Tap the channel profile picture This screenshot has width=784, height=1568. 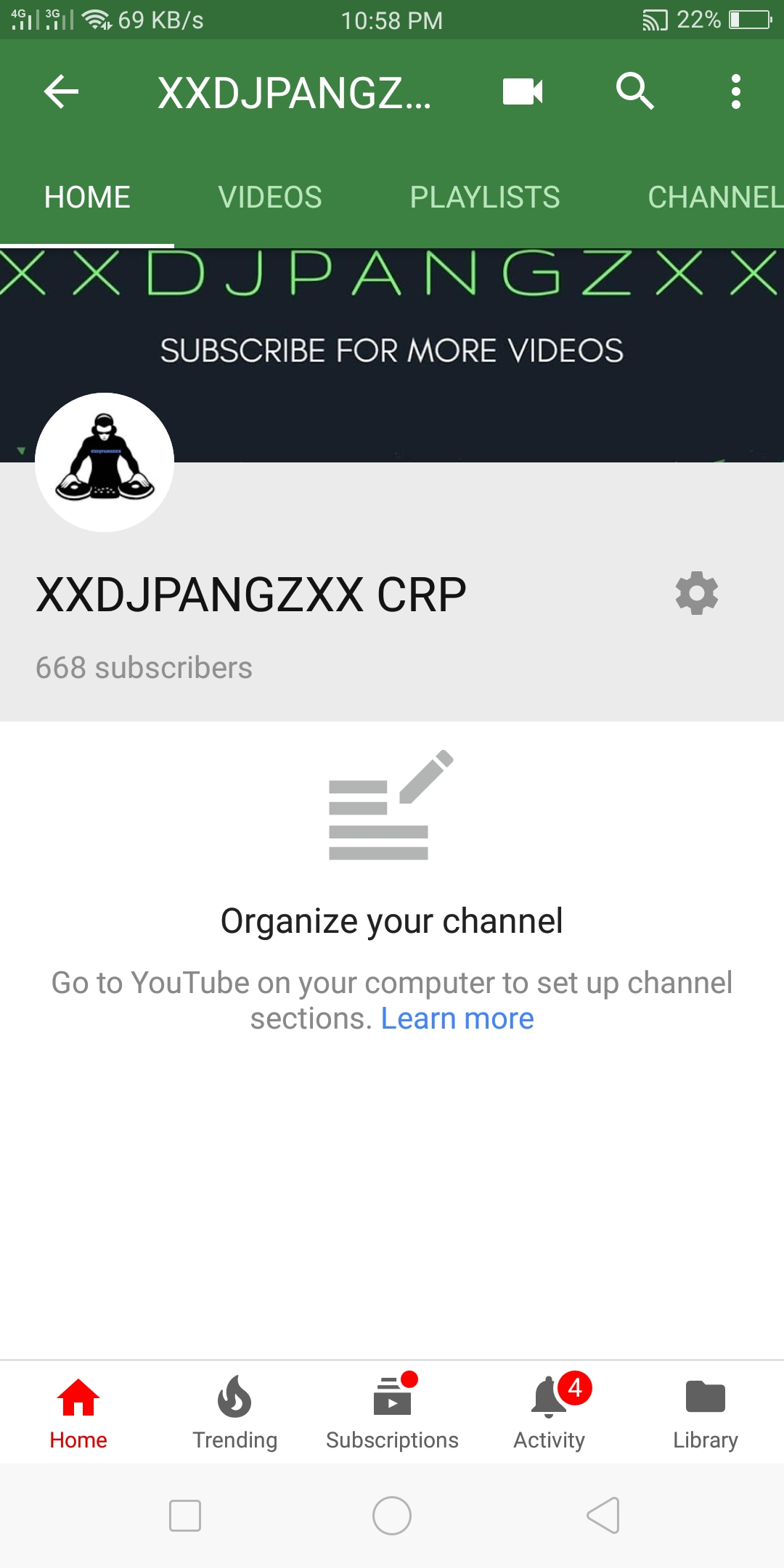tap(105, 462)
